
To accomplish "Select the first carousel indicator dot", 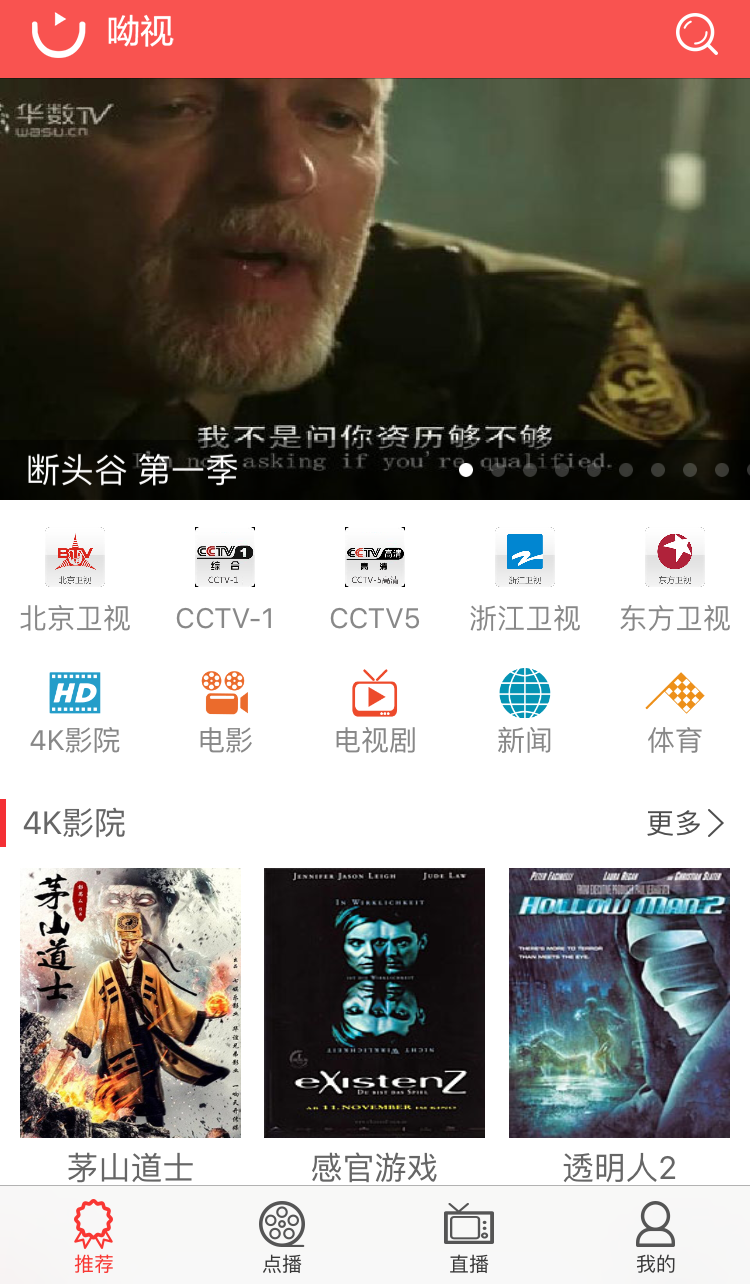I will (466, 469).
